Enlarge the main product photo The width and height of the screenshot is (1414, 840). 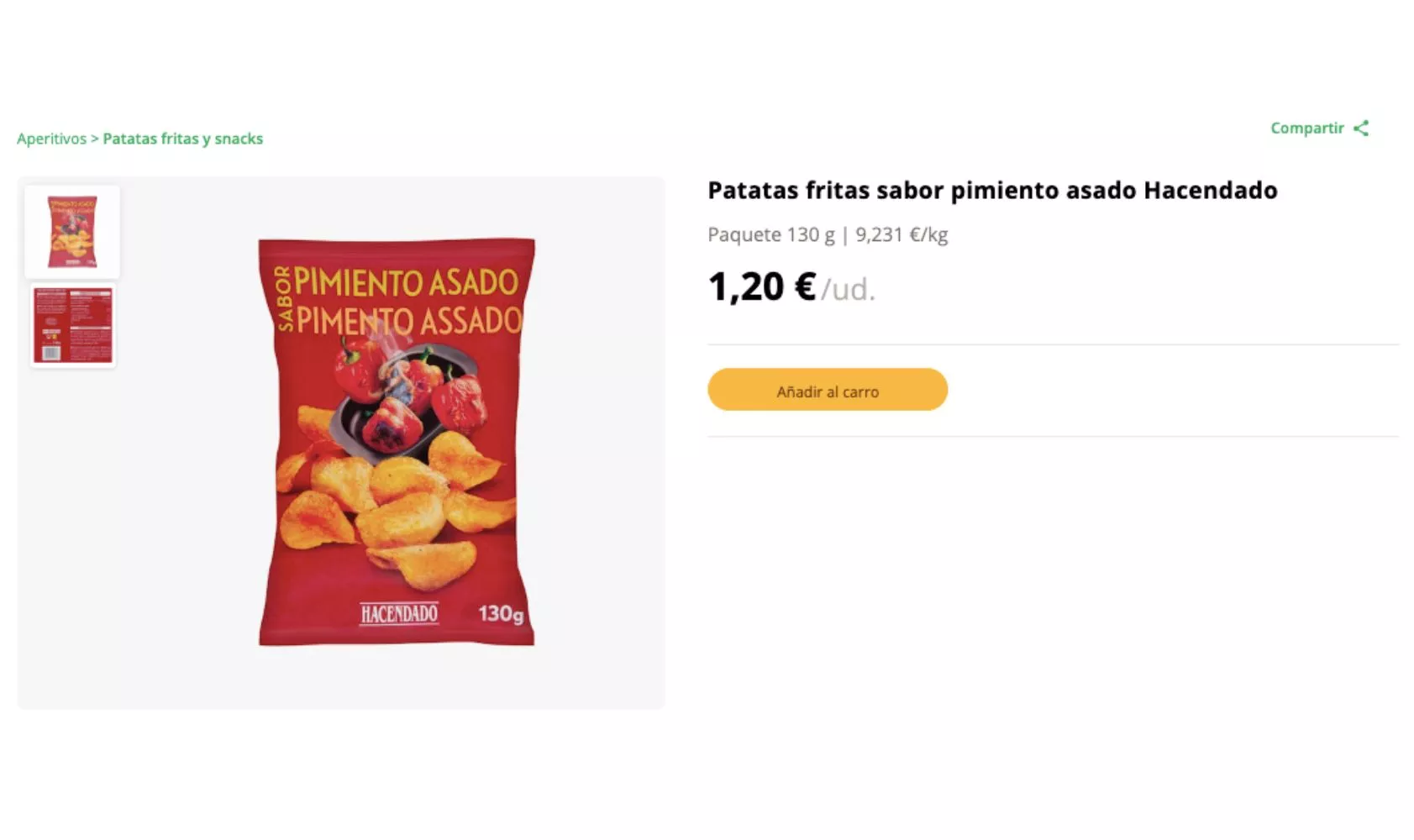click(x=396, y=442)
